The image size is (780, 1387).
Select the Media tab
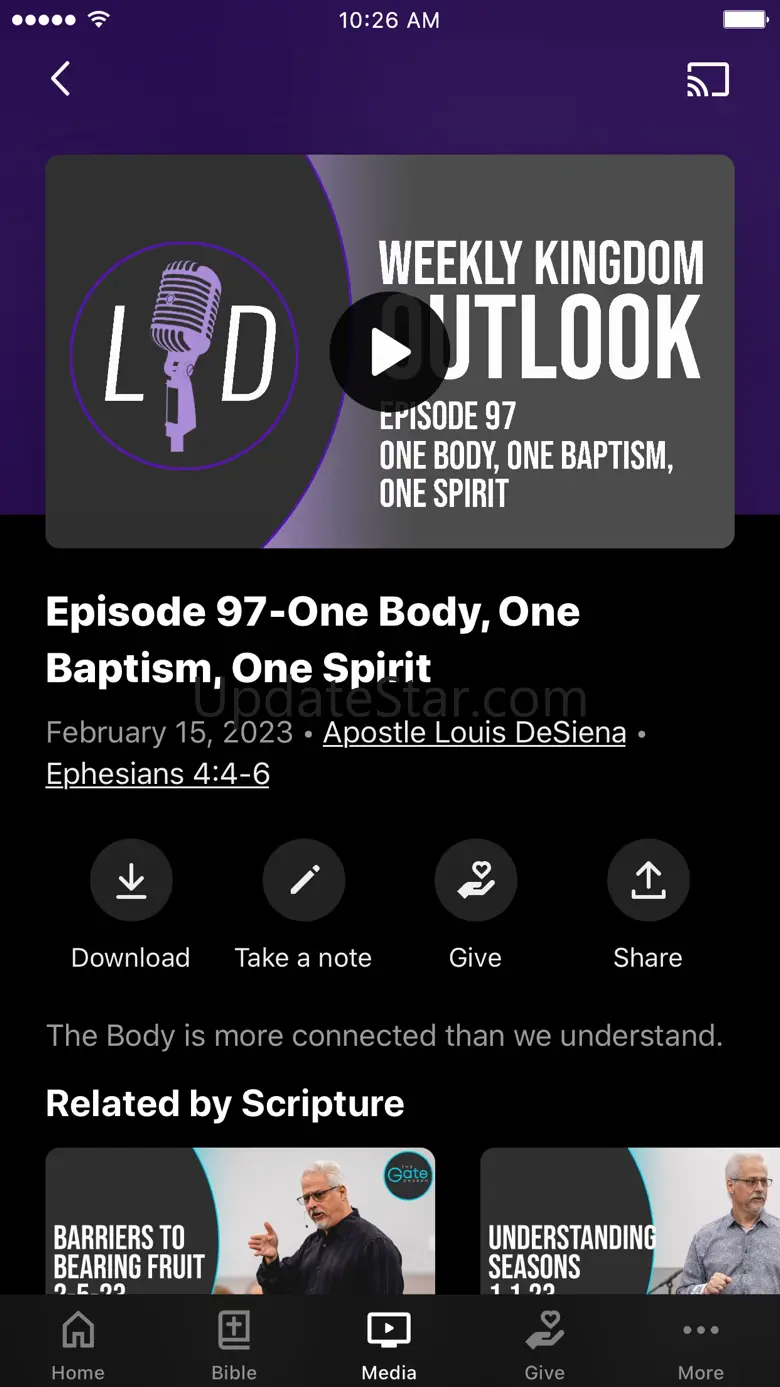[x=389, y=1345]
